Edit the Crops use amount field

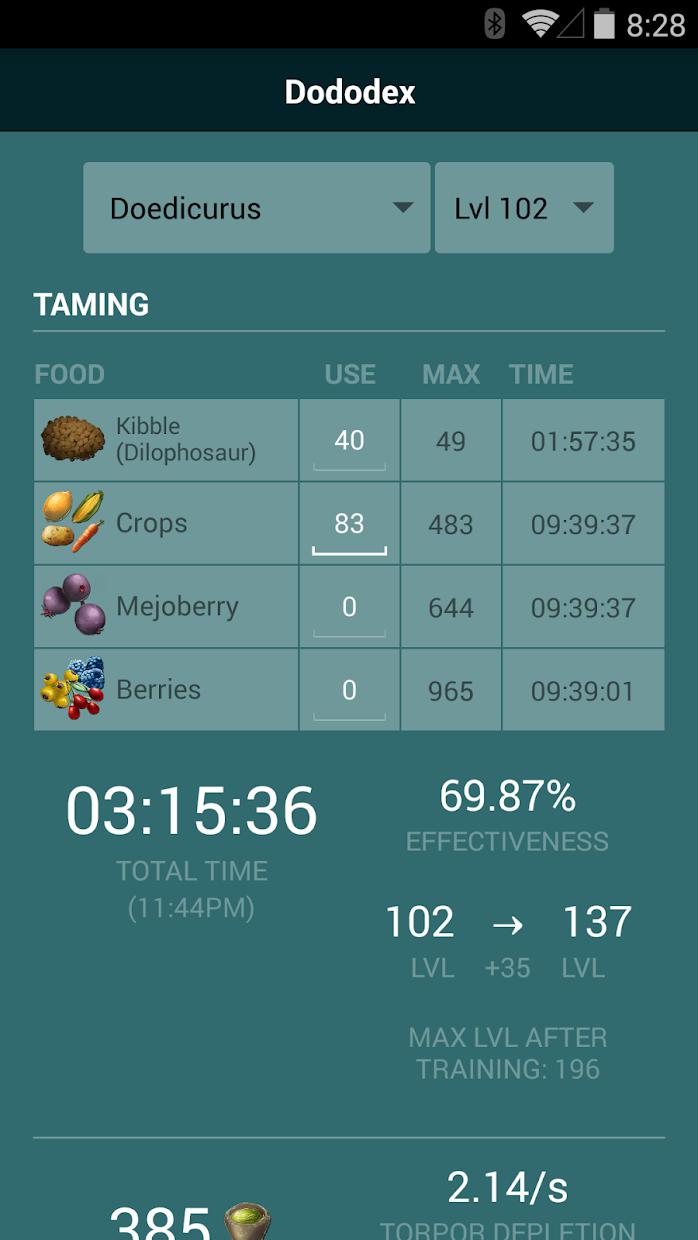coord(349,524)
